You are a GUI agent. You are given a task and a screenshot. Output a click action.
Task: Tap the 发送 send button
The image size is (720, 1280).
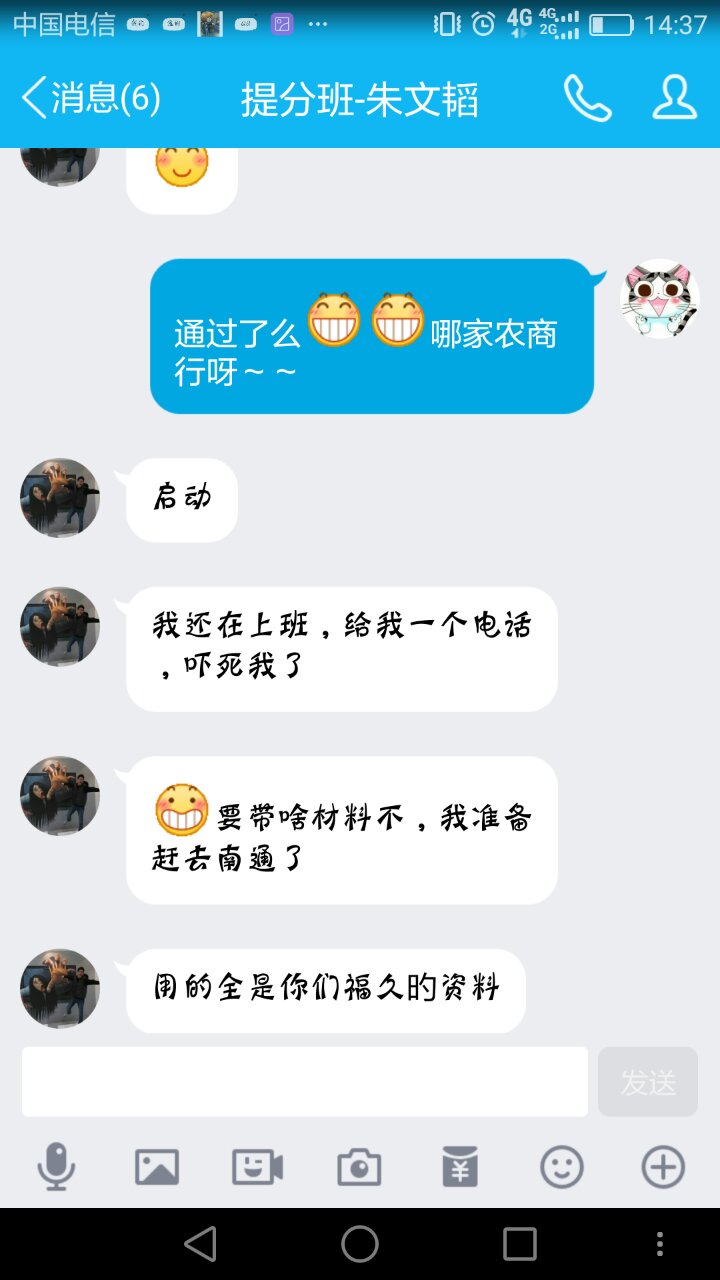[647, 1082]
